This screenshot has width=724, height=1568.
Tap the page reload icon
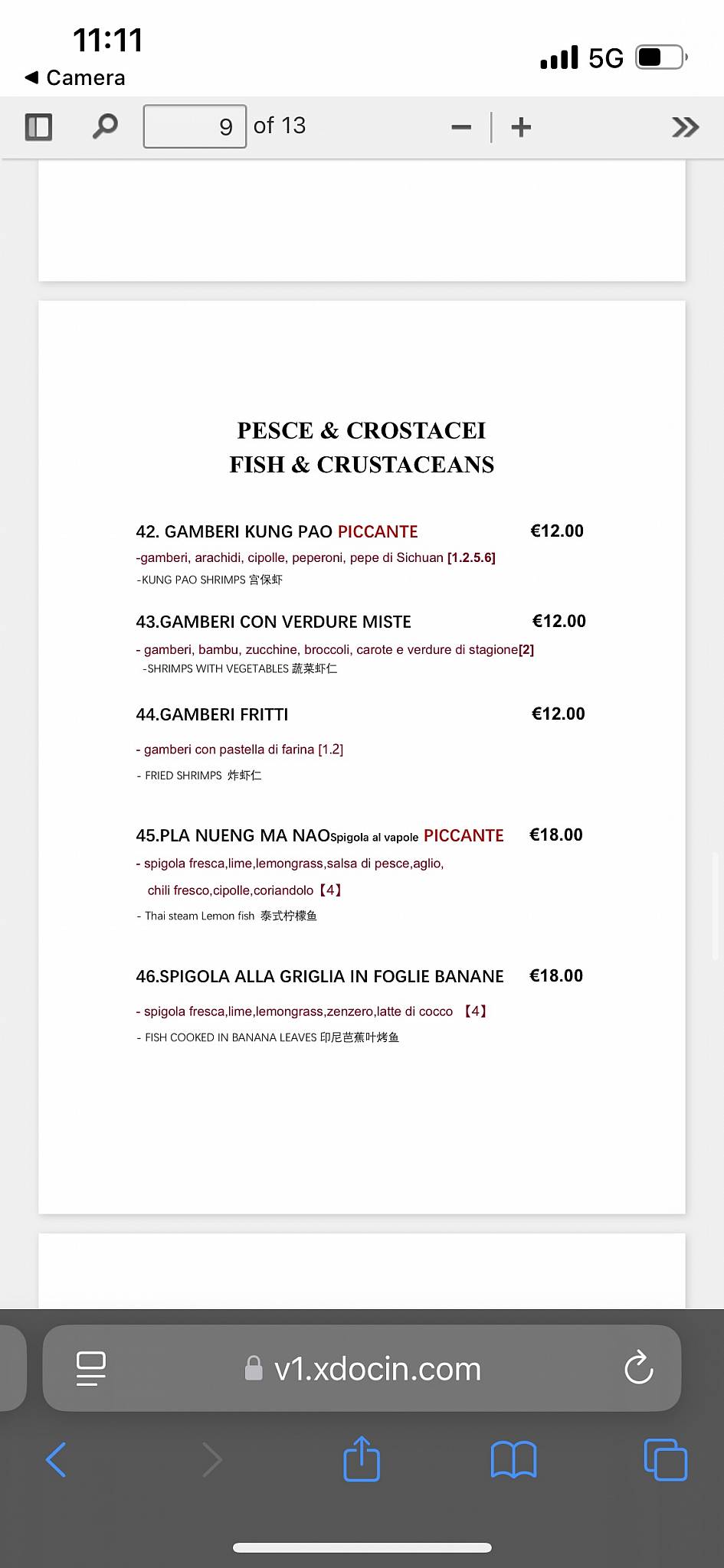pyautogui.click(x=638, y=1368)
